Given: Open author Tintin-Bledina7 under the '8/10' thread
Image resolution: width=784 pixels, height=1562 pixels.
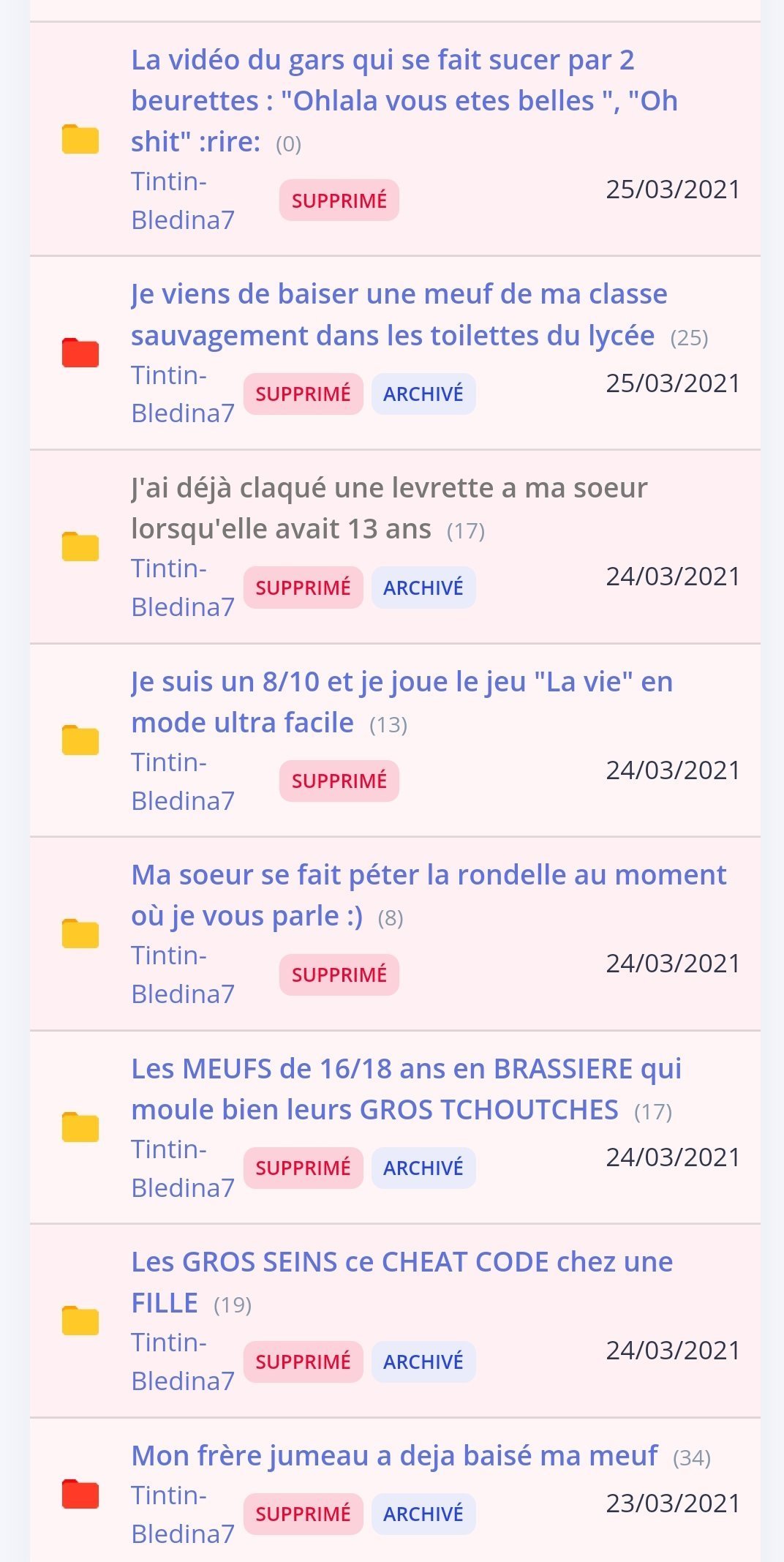Looking at the screenshot, I should [183, 781].
